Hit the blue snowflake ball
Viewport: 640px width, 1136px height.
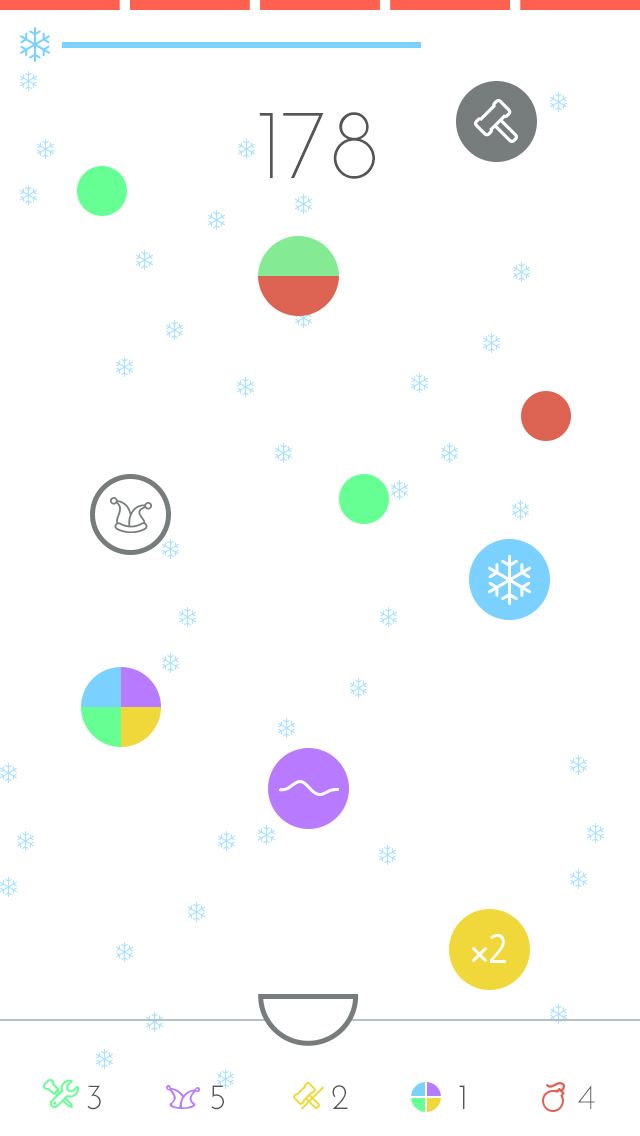[x=510, y=579]
